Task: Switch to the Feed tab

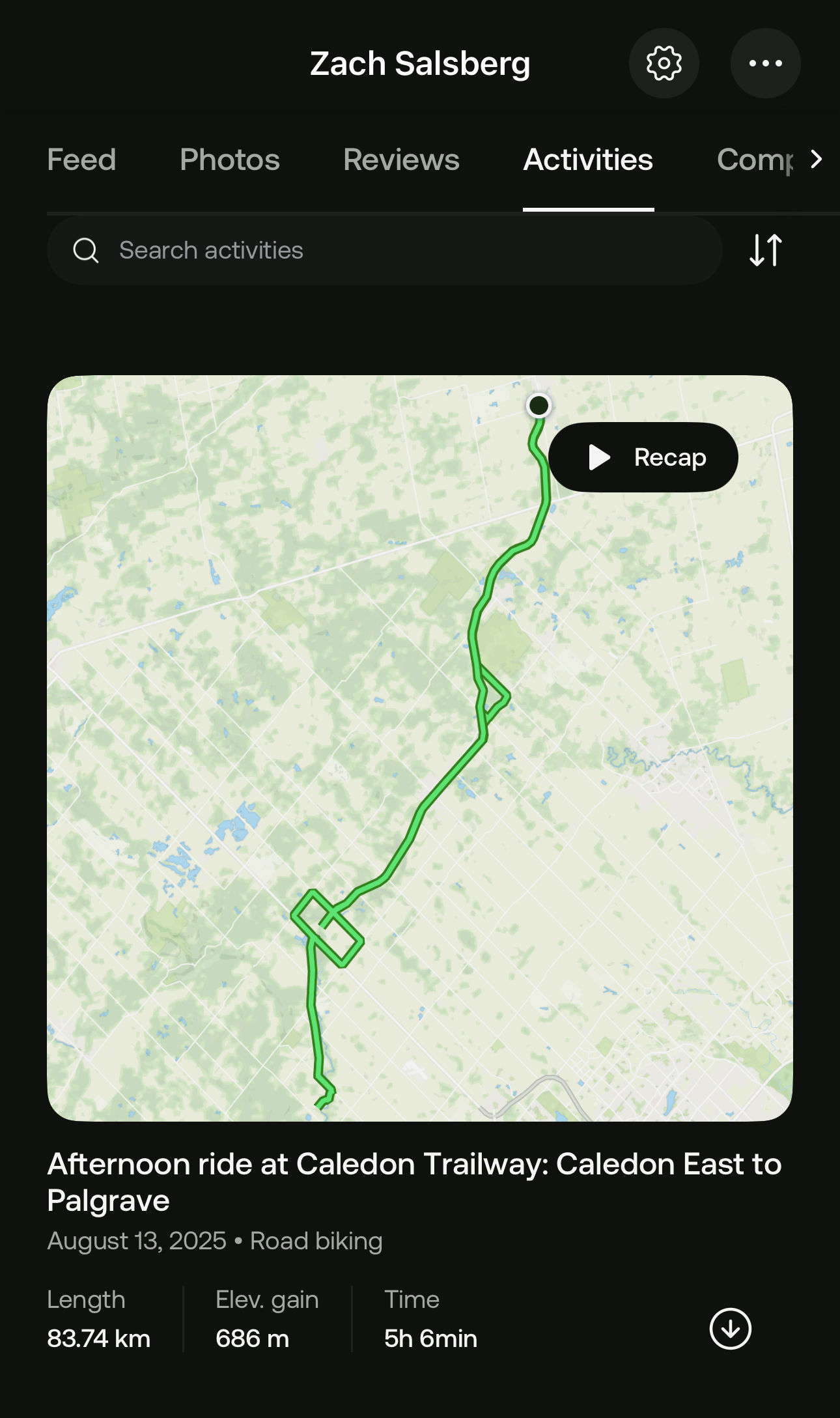Action: [81, 160]
